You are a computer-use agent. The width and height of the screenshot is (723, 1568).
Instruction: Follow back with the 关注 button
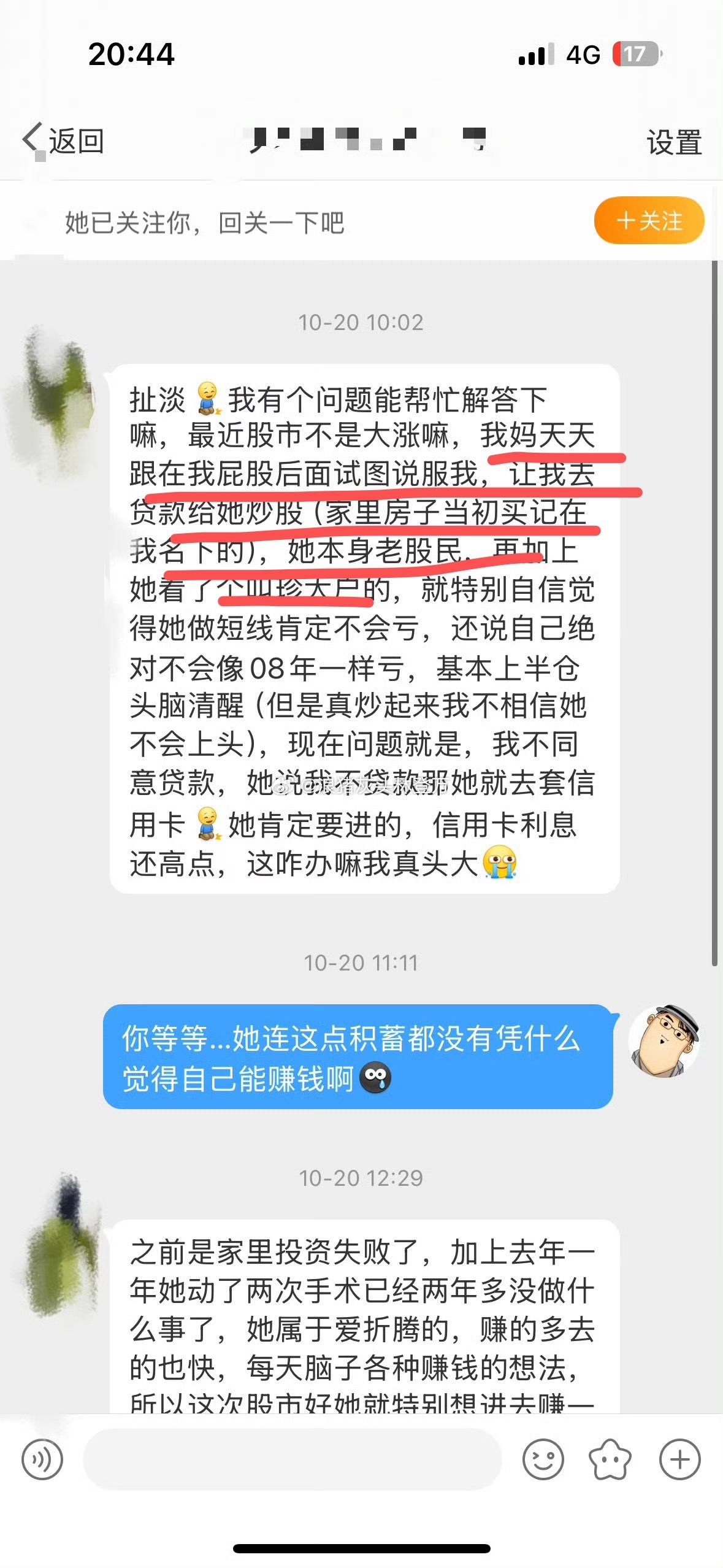click(x=649, y=220)
